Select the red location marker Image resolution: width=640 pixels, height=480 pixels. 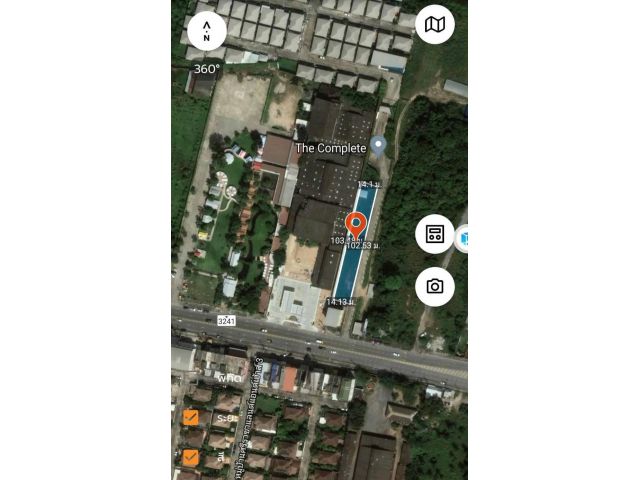tap(356, 224)
